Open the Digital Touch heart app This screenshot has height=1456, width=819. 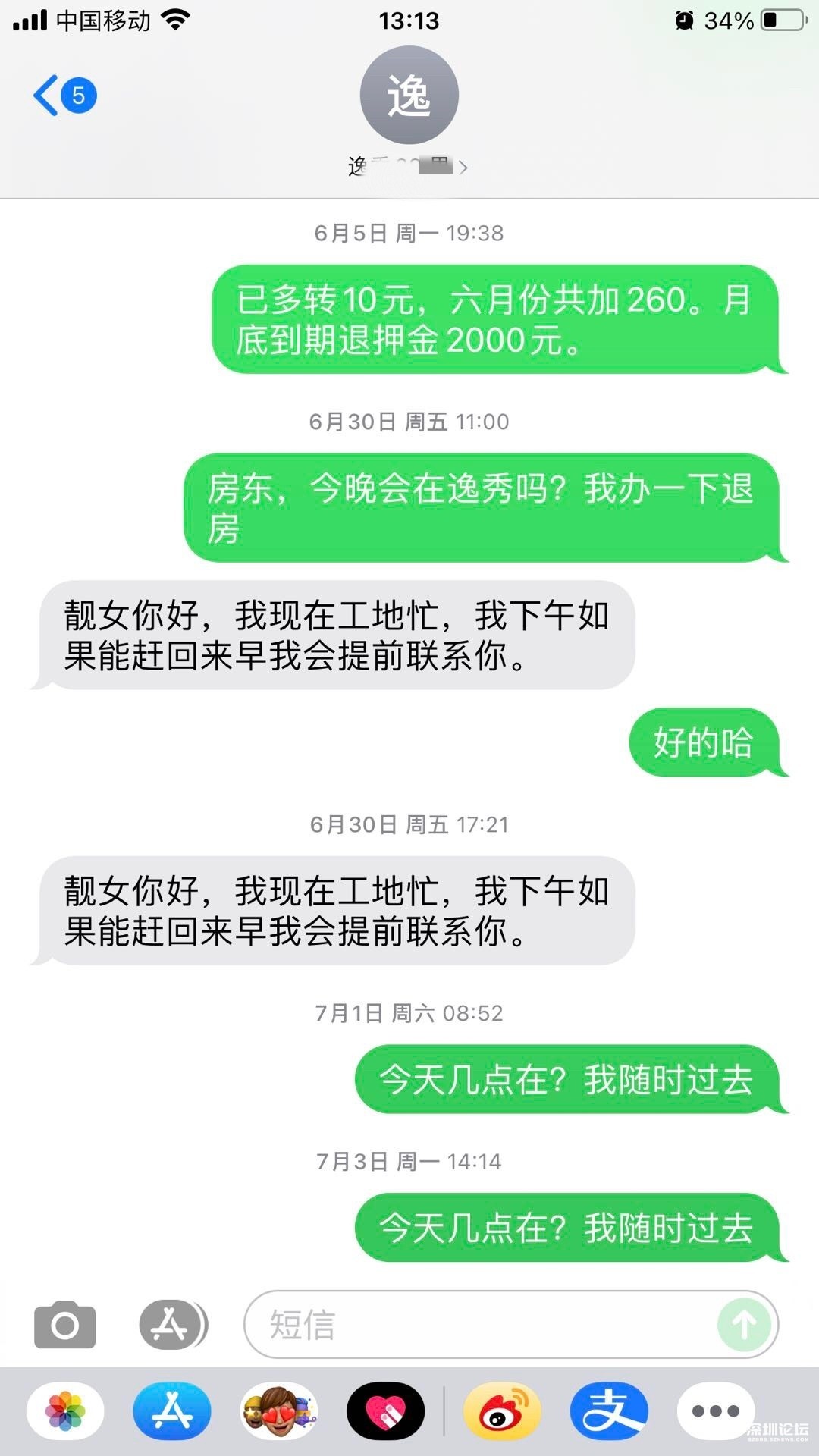coord(386,1411)
